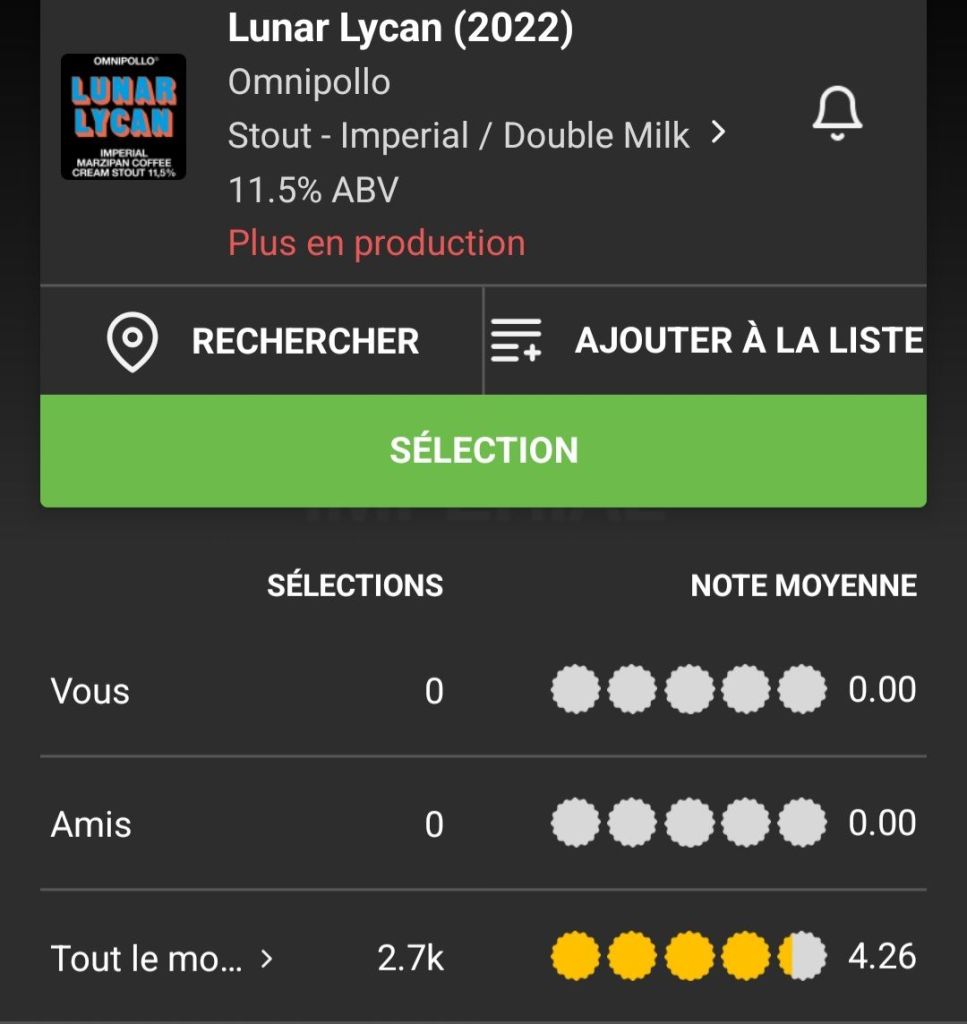The image size is (967, 1024).
Task: Tap the green SÉLECTION button
Action: [x=483, y=450]
